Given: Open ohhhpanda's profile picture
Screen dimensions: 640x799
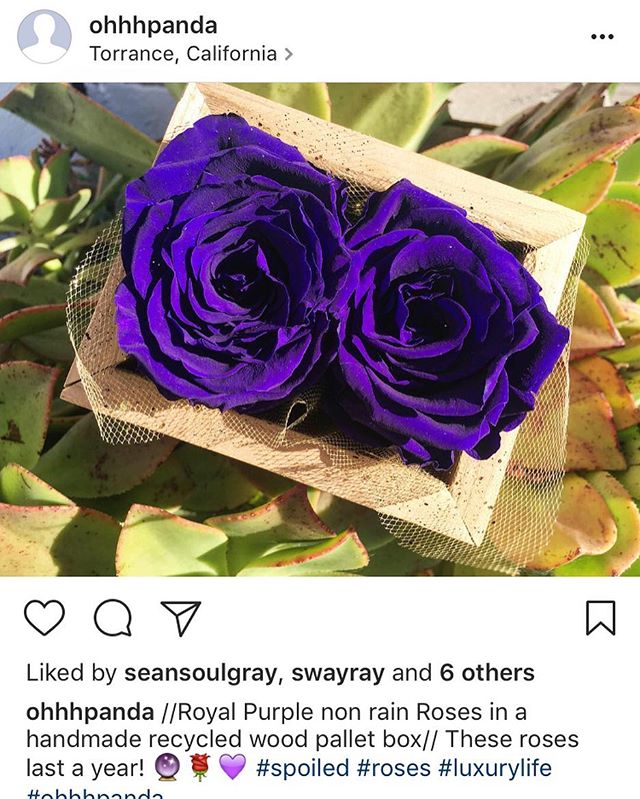Looking at the screenshot, I should (x=44, y=37).
